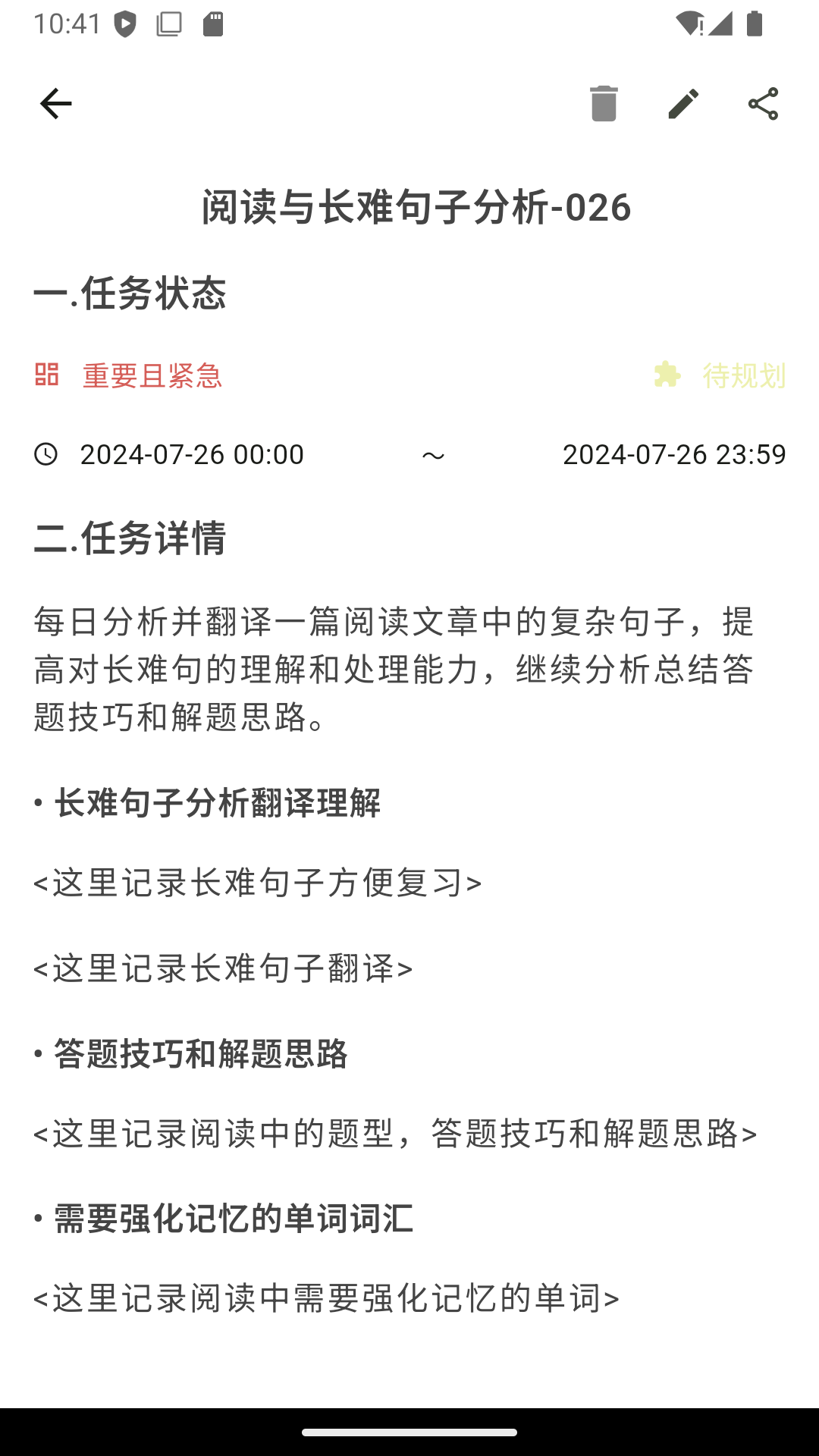
Task: Open the end time 2024-07-26 23:59 picker
Action: pyautogui.click(x=674, y=454)
